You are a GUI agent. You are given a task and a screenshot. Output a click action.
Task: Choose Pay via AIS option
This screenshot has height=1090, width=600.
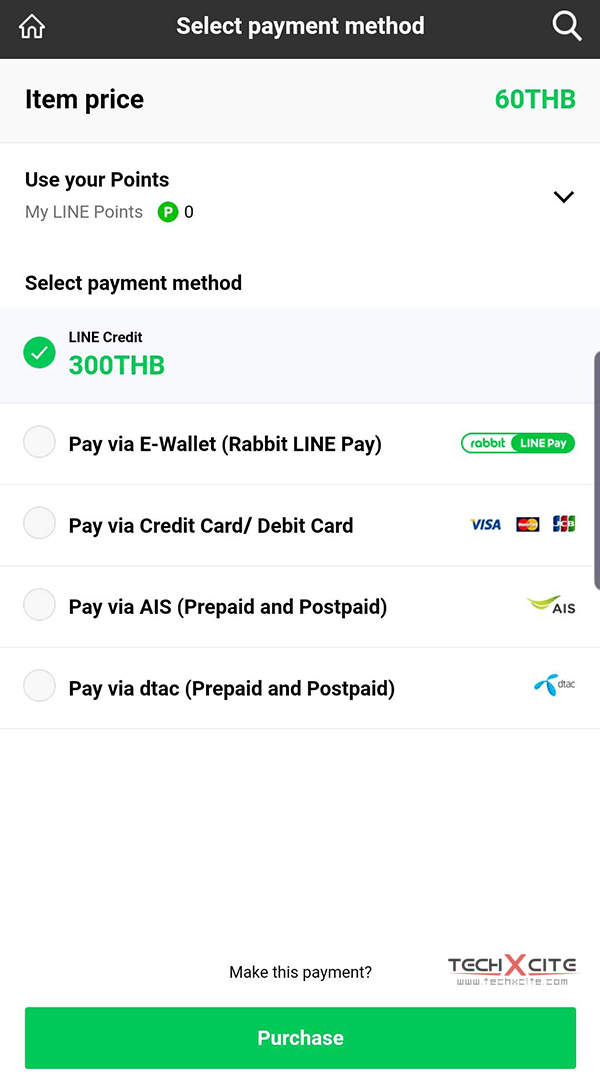point(300,606)
